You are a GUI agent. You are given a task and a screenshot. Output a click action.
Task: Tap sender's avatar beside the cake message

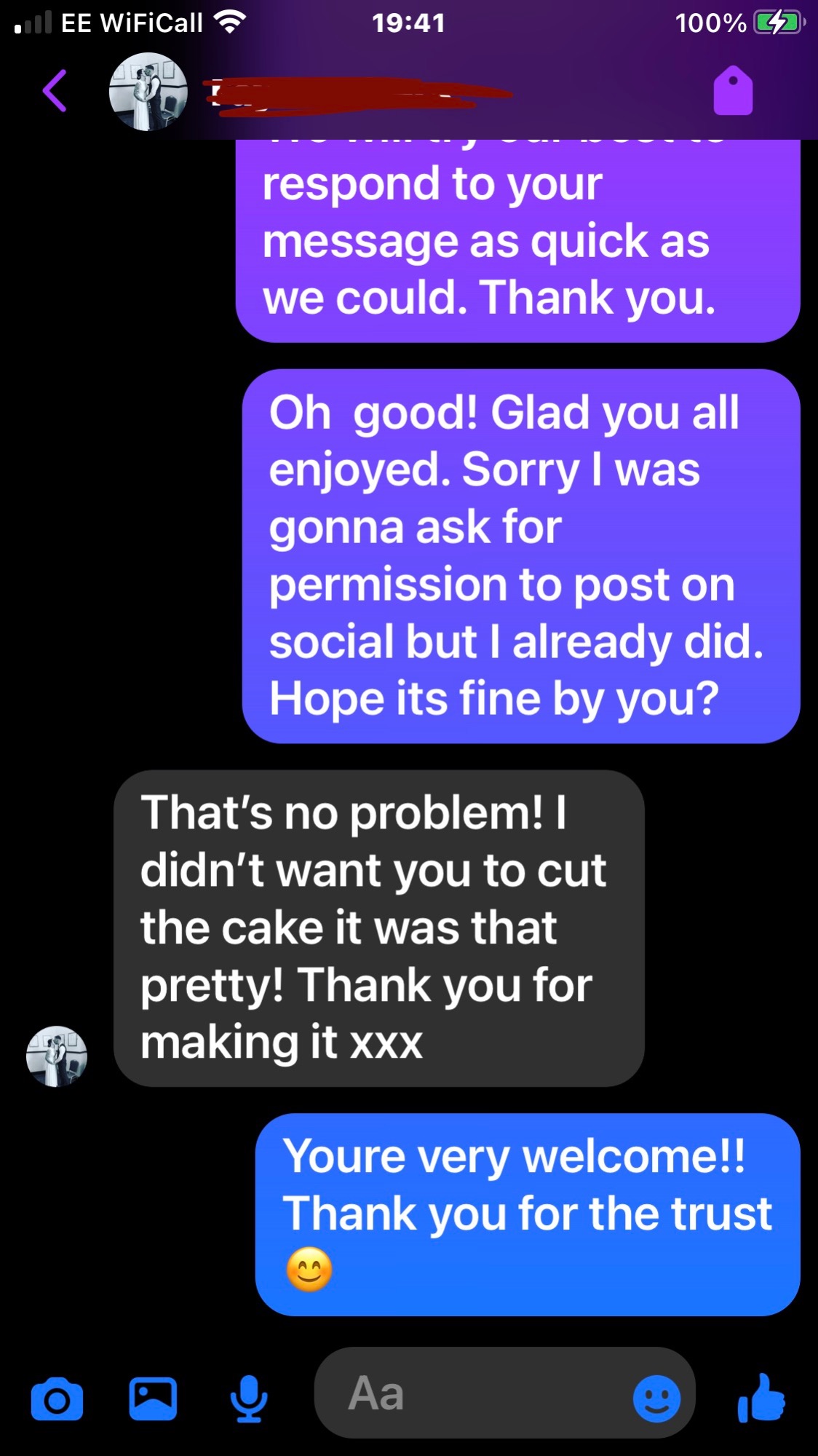pyautogui.click(x=57, y=1056)
